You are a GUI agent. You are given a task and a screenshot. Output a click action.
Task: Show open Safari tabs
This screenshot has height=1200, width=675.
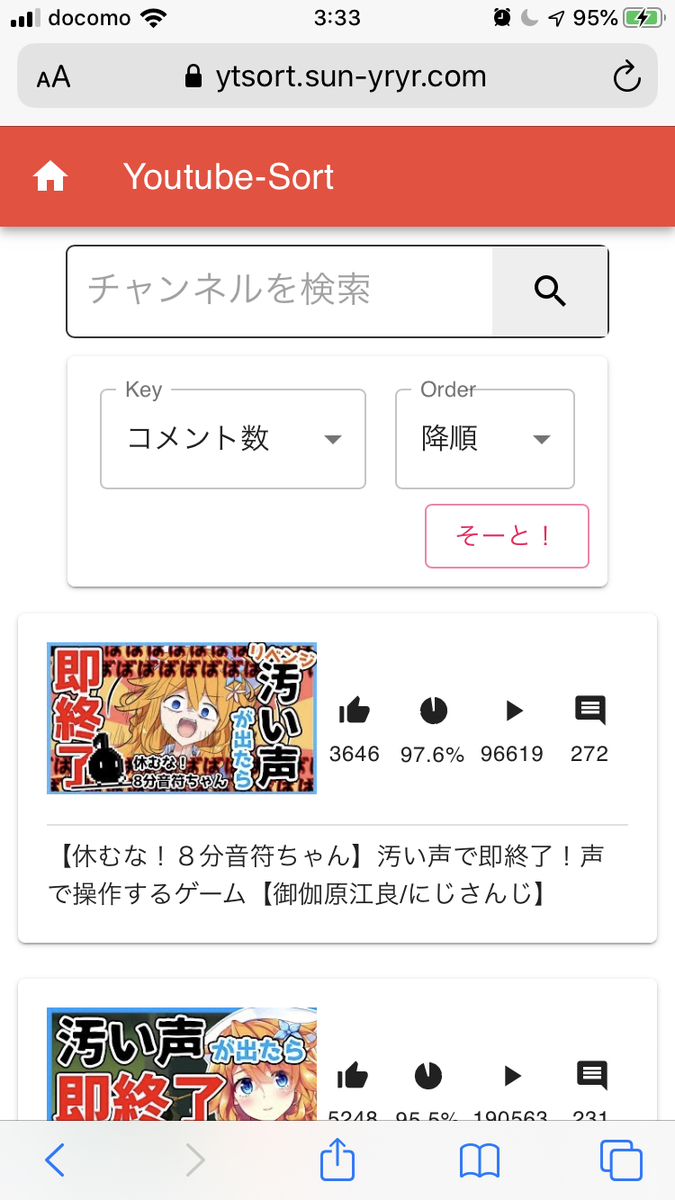(620, 1160)
